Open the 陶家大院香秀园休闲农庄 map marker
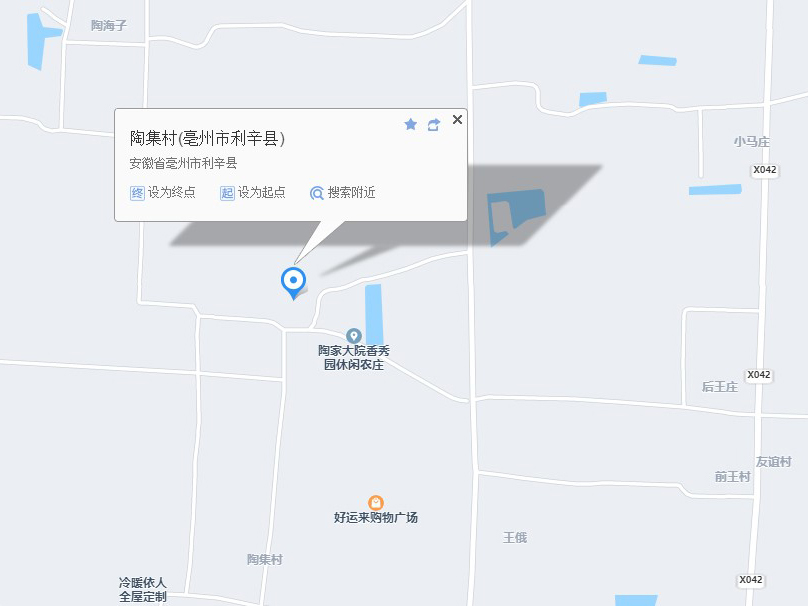 pos(353,336)
